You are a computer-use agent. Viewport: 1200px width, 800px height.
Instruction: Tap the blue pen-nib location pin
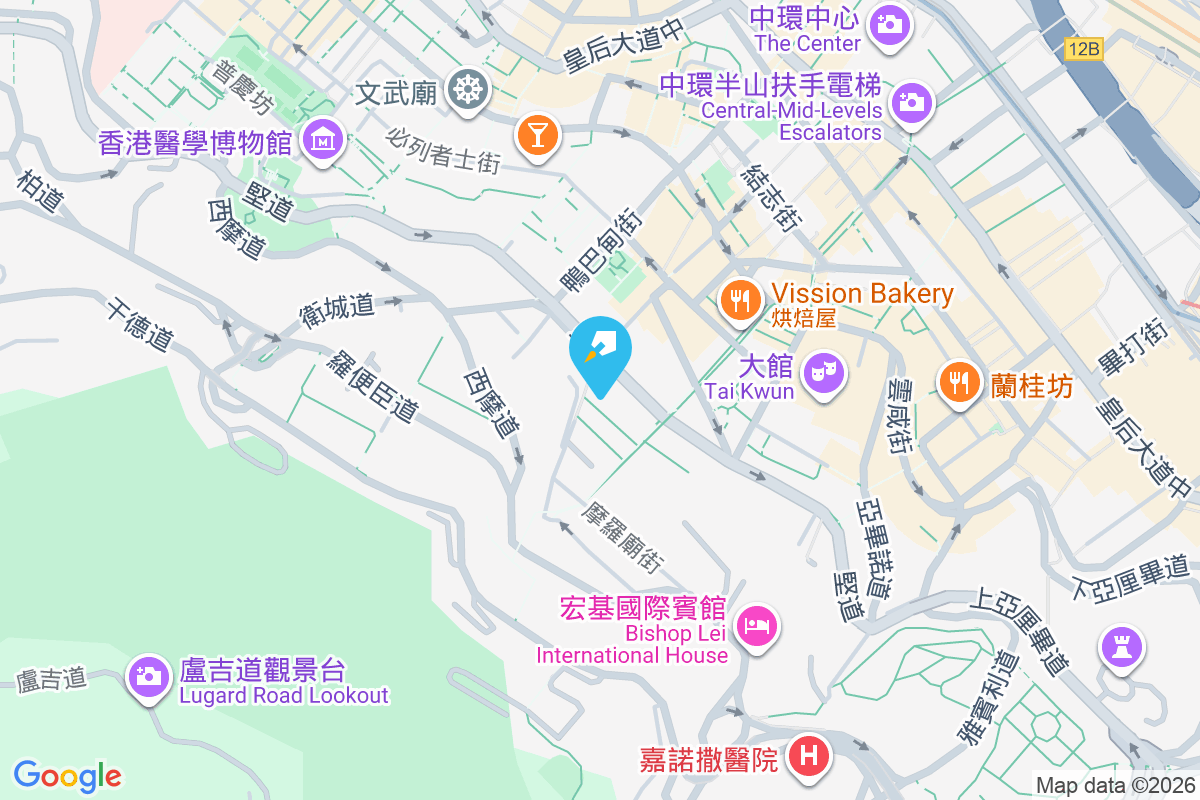(600, 352)
